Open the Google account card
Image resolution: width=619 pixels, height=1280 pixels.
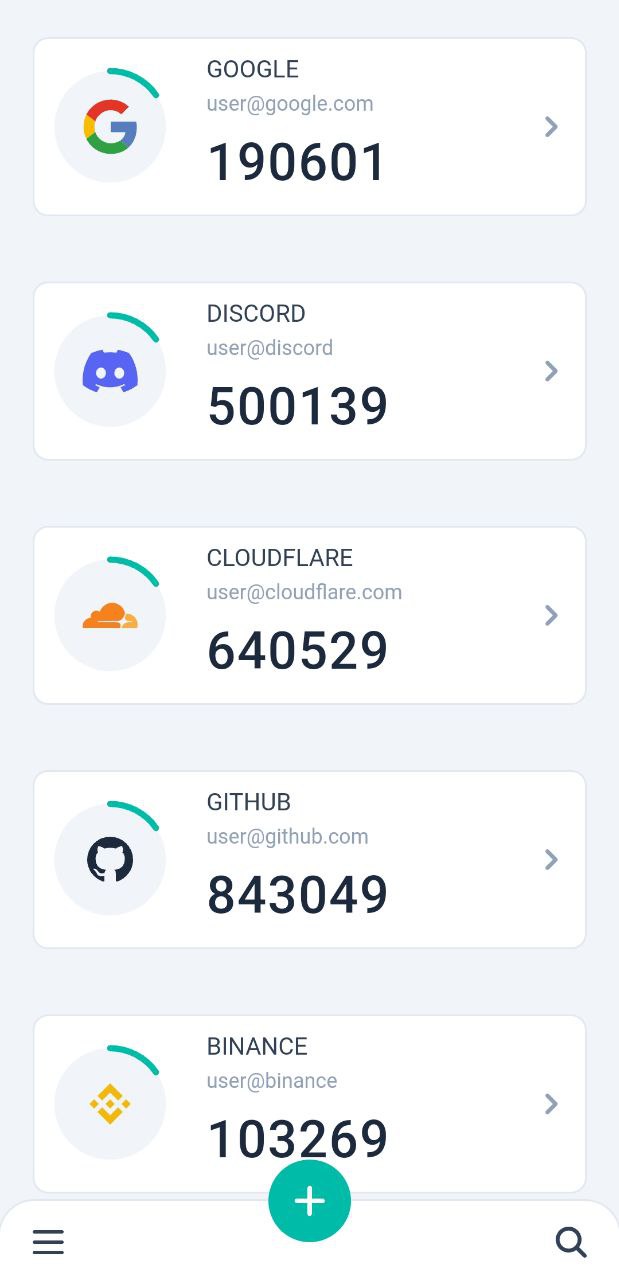tap(310, 127)
